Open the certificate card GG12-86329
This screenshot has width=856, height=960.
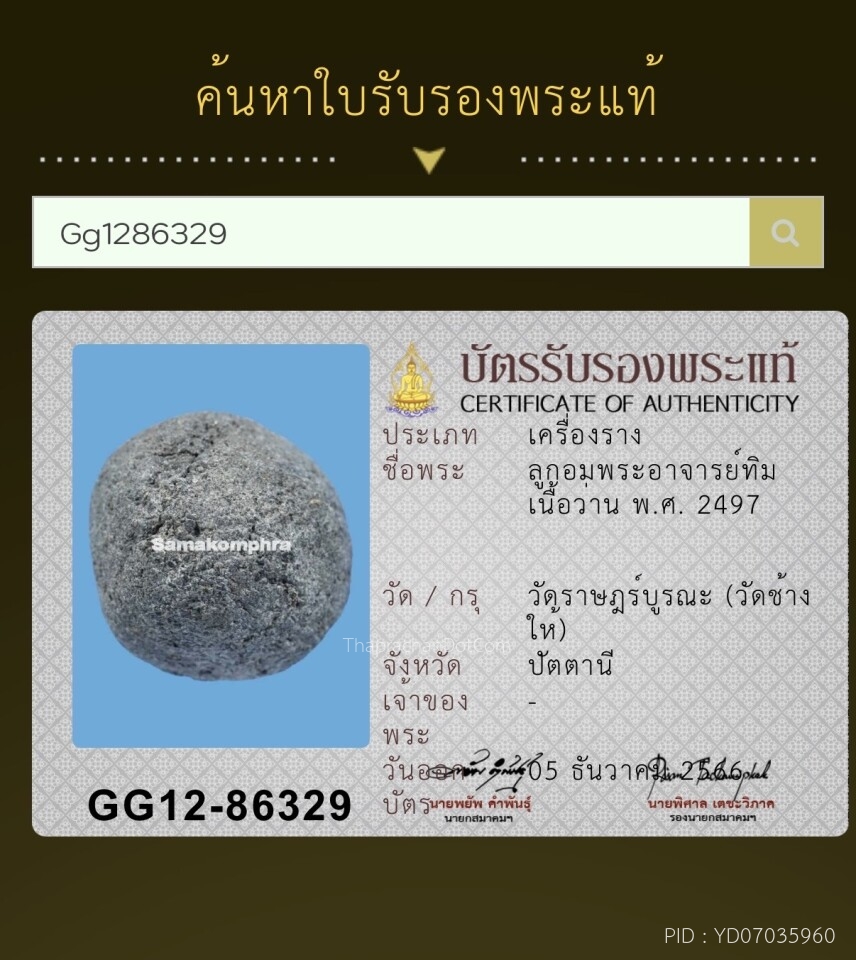[x=440, y=574]
